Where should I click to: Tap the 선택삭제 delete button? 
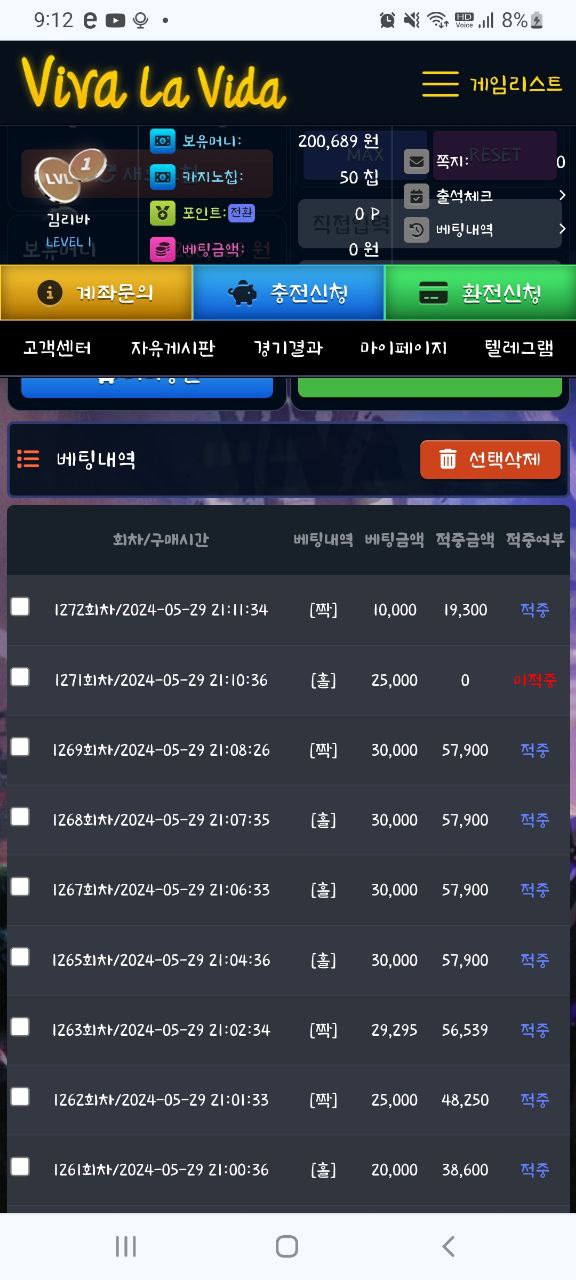[490, 459]
